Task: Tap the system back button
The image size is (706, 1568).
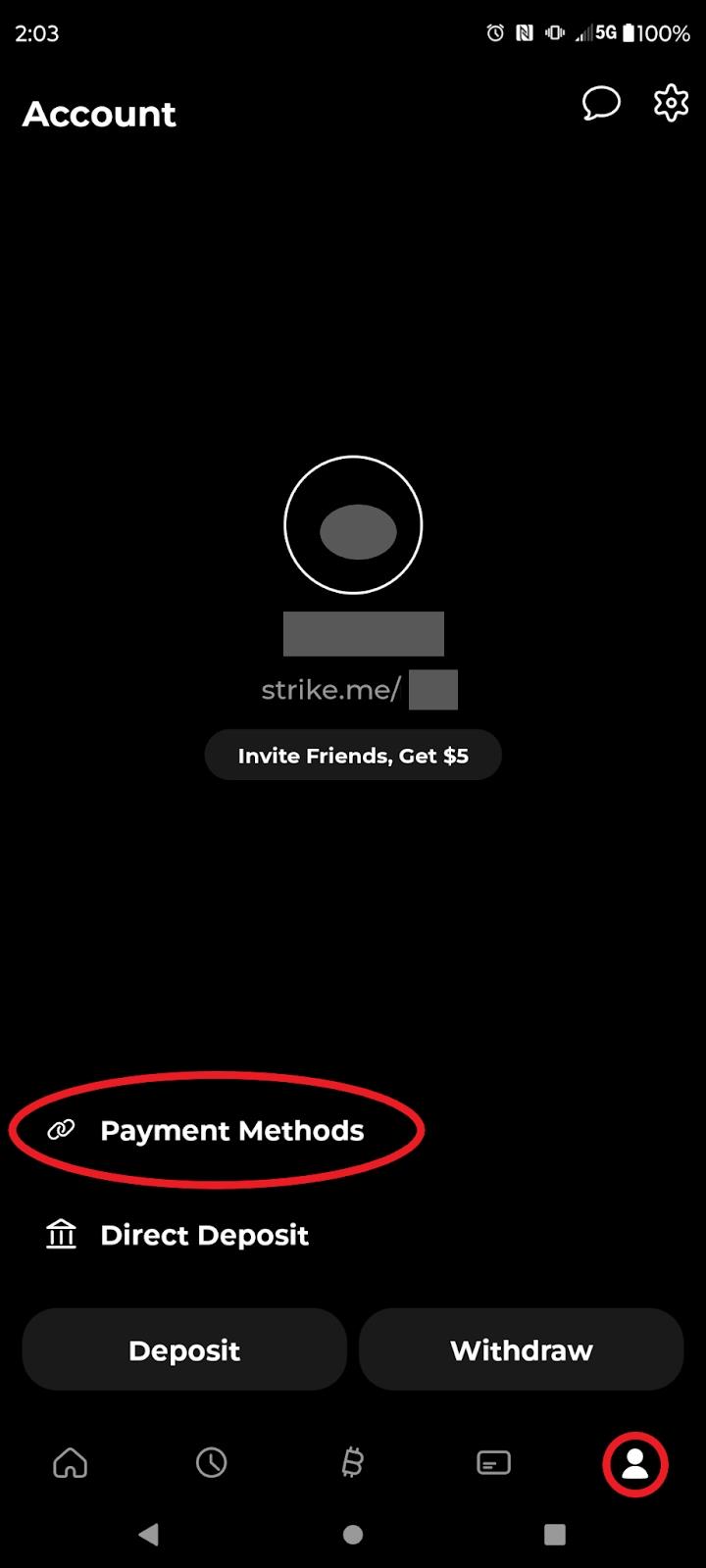Action: pyautogui.click(x=149, y=1534)
